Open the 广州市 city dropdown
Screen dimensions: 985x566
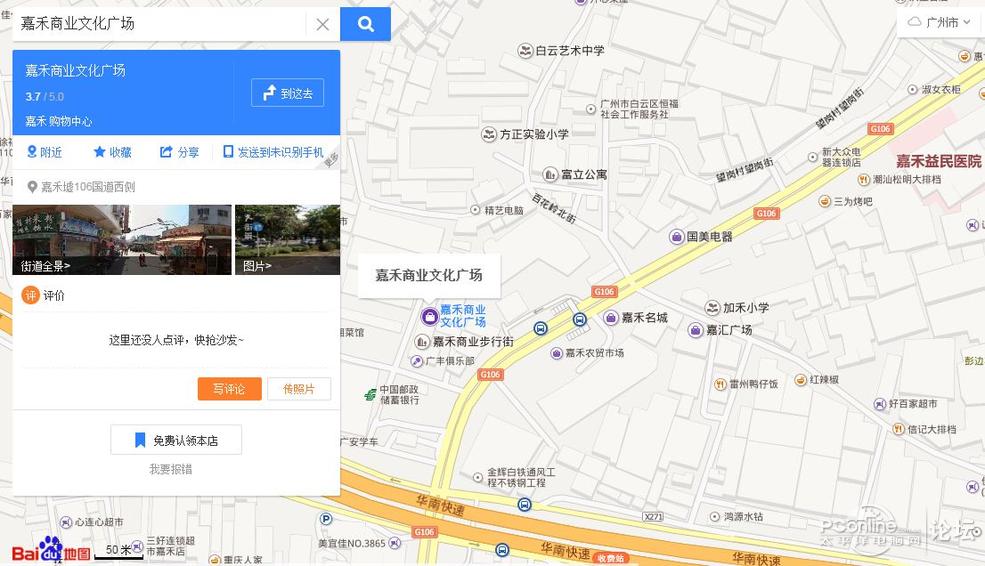(938, 22)
